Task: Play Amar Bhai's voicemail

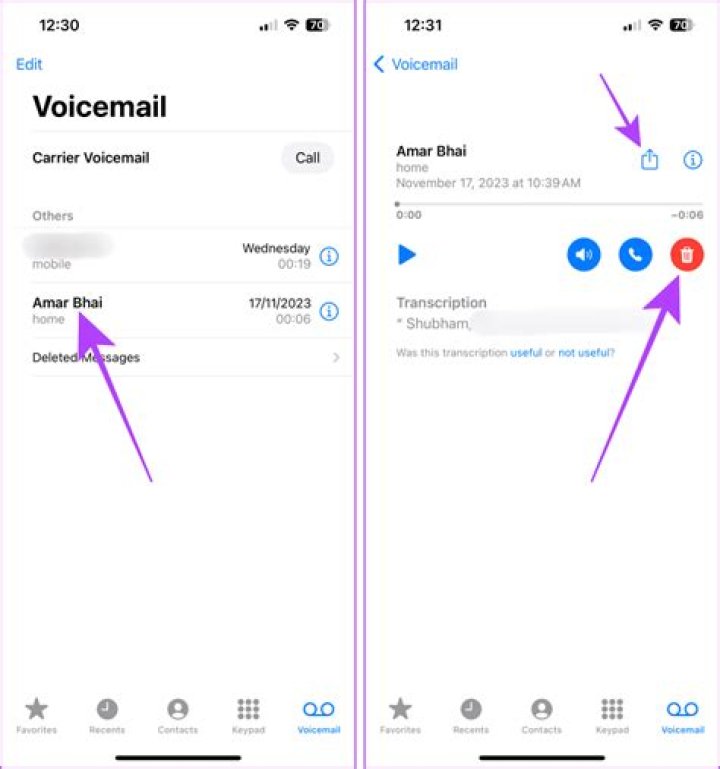Action: (x=406, y=255)
